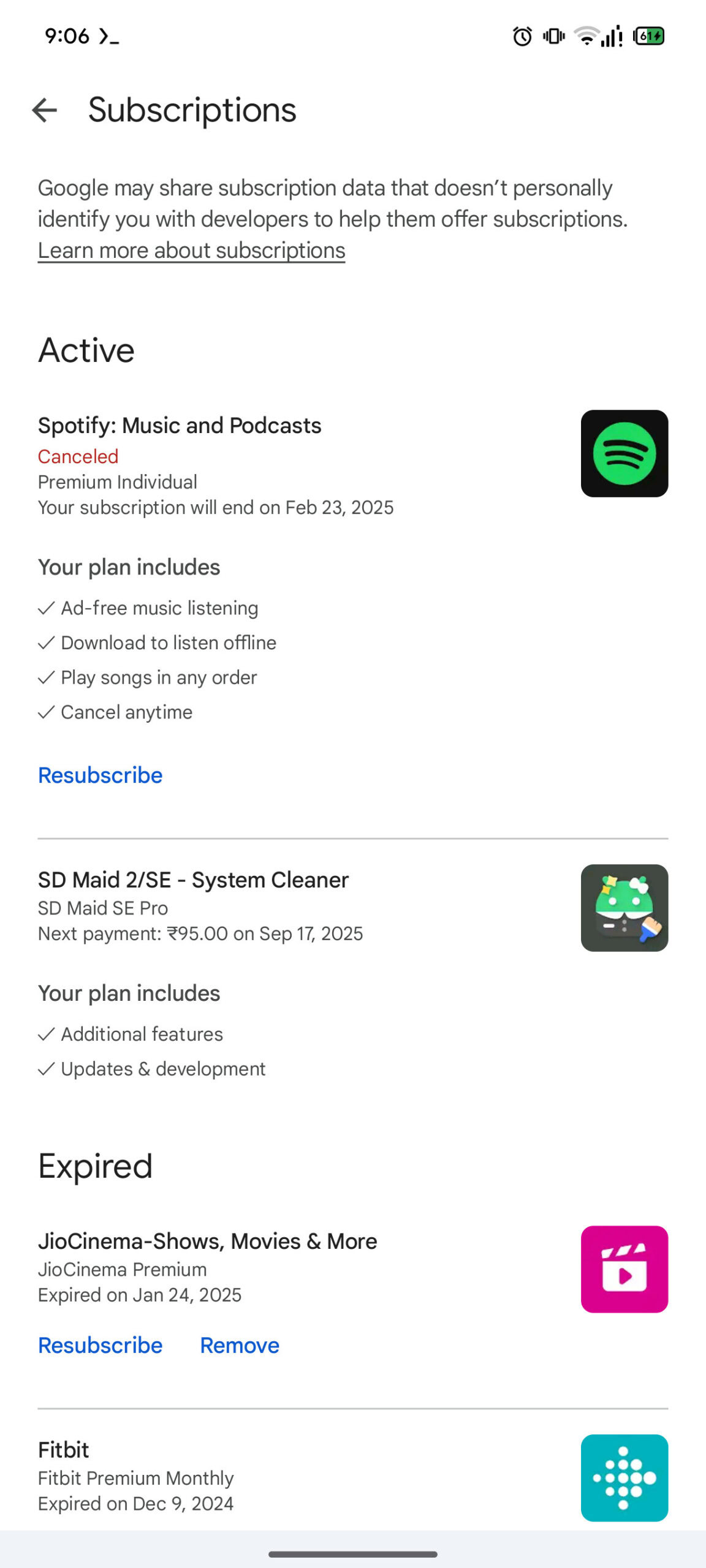Screen dimensions: 706x1568
Task: Resubscribe to Spotify Premium Individual
Action: 101,775
